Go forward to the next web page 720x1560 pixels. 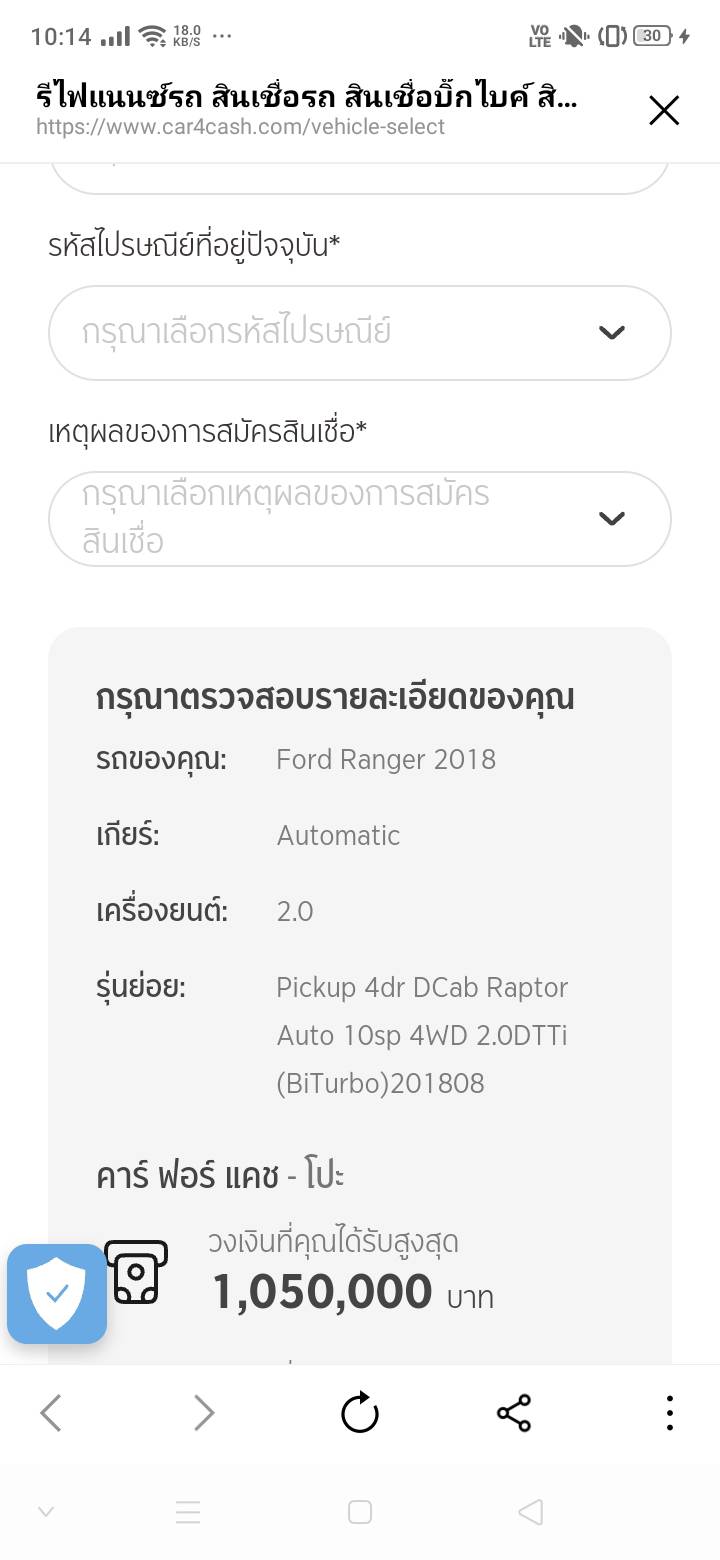pos(204,1413)
